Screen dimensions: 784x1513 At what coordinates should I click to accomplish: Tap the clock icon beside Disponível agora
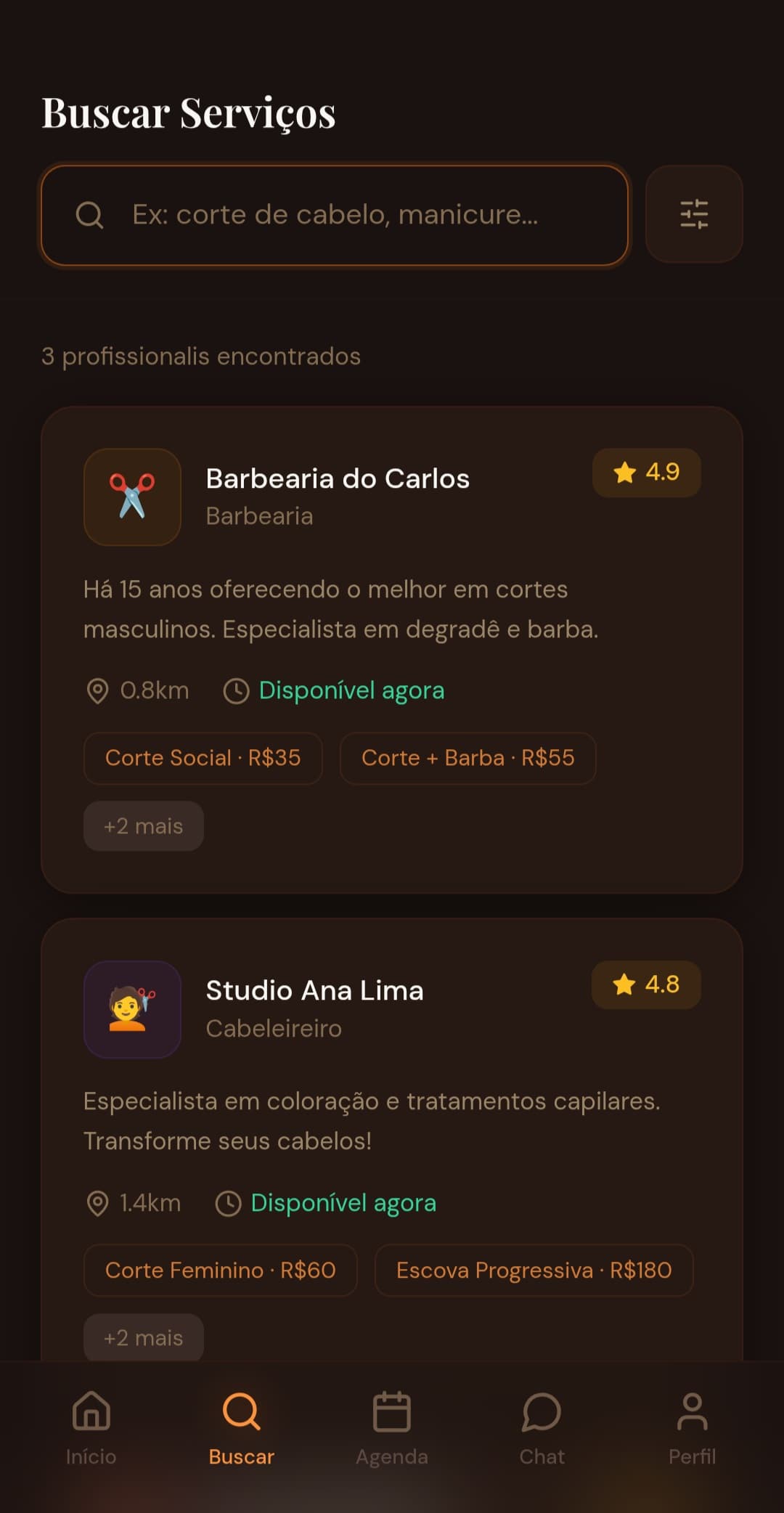point(234,690)
